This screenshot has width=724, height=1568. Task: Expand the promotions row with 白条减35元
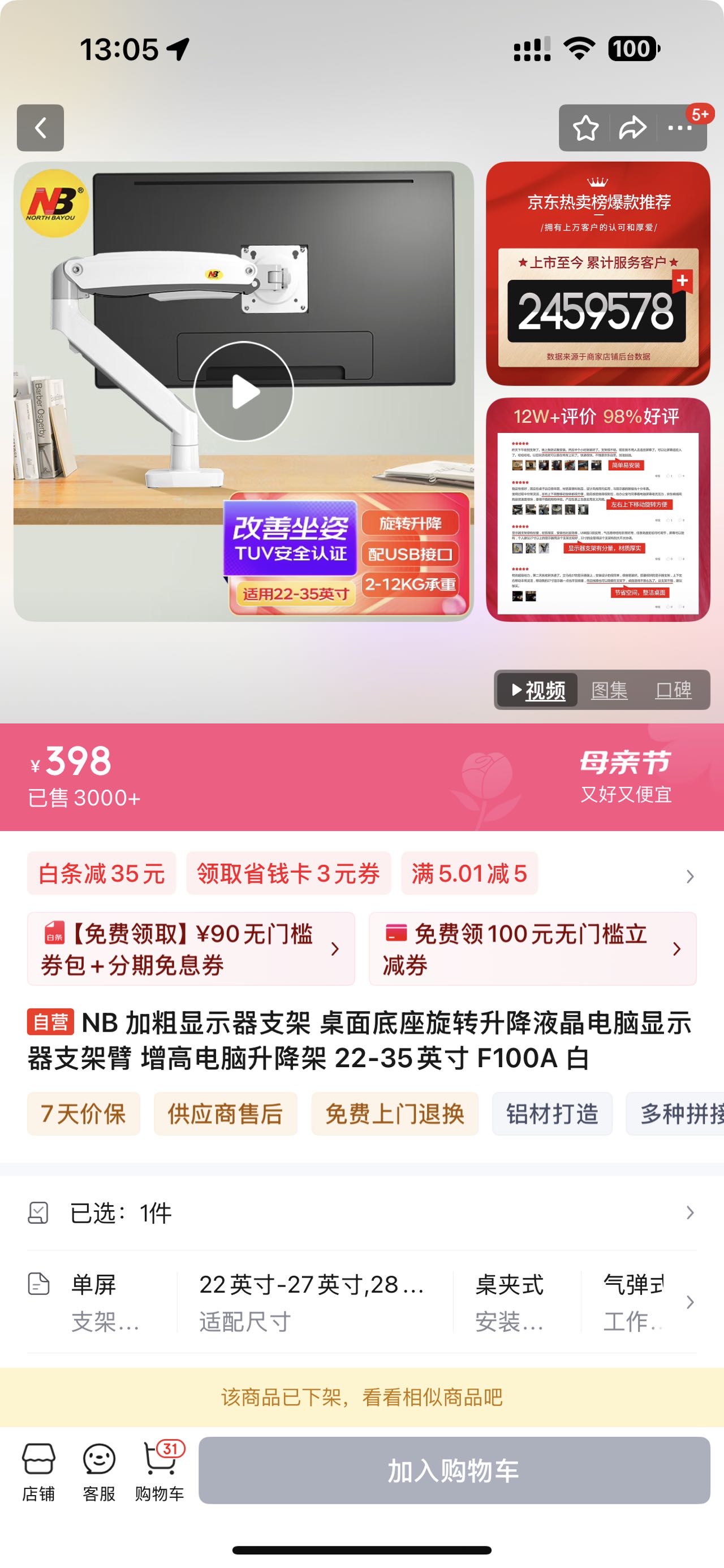[x=689, y=876]
